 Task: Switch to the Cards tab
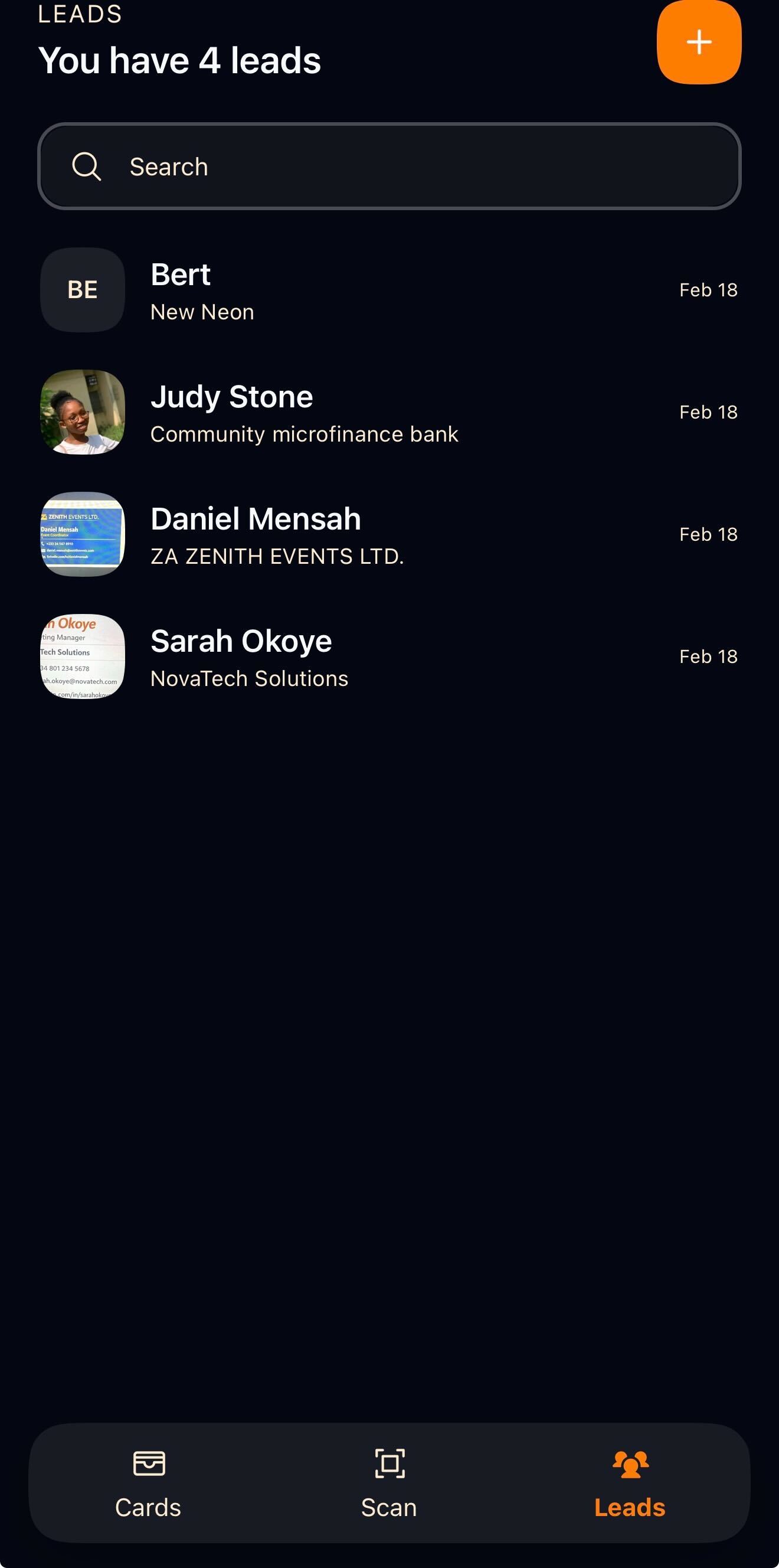[x=149, y=1483]
